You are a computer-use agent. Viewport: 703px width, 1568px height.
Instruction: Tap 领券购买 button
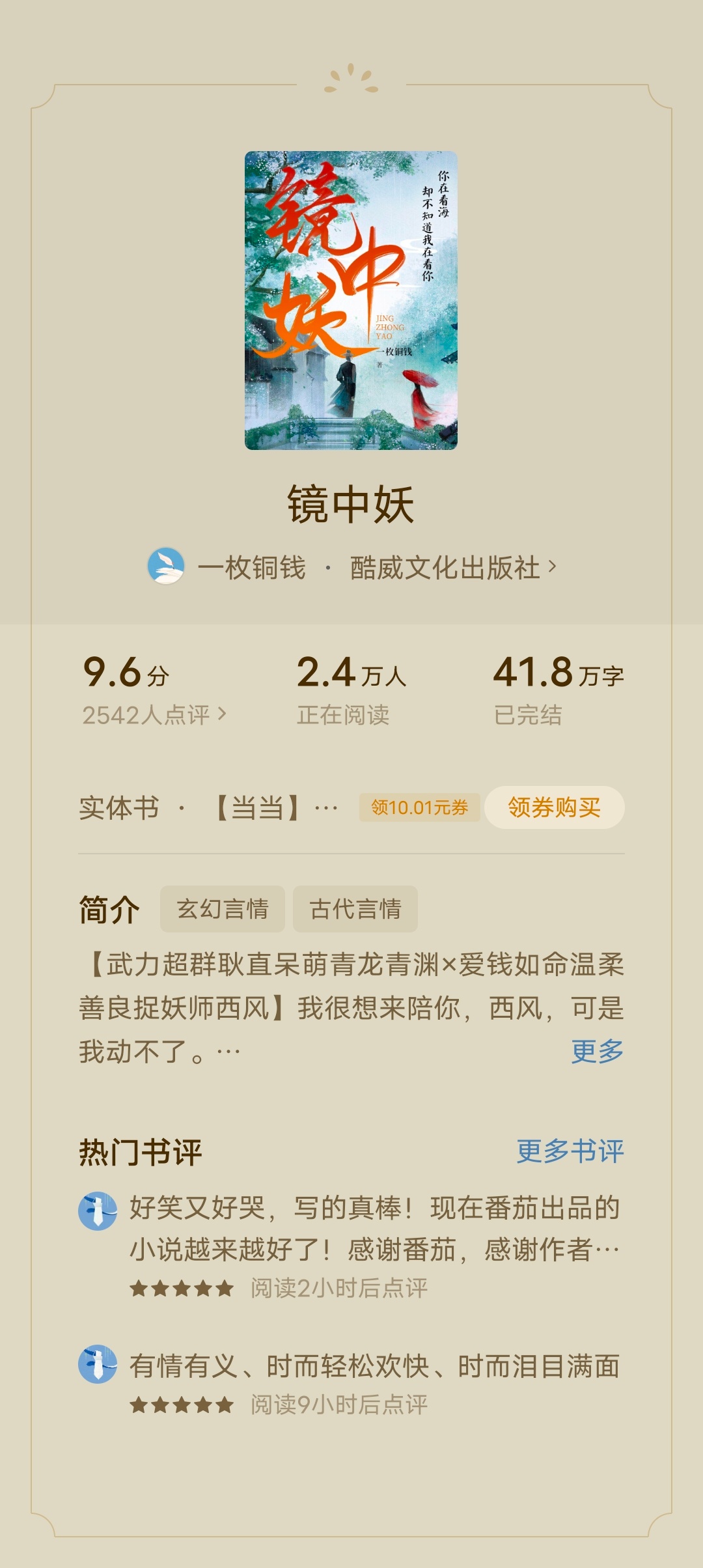pyautogui.click(x=555, y=807)
